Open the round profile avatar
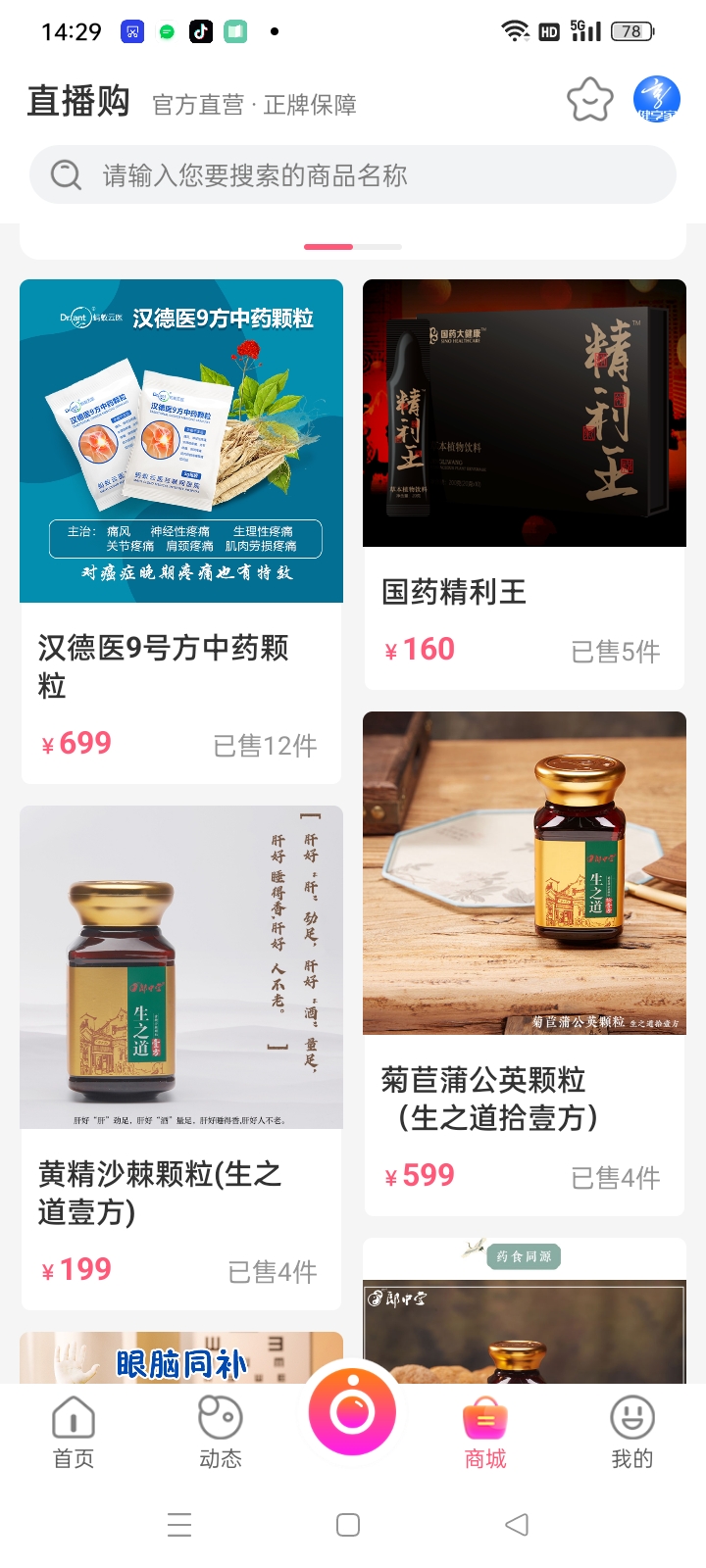The image size is (706, 1568). pos(656,99)
